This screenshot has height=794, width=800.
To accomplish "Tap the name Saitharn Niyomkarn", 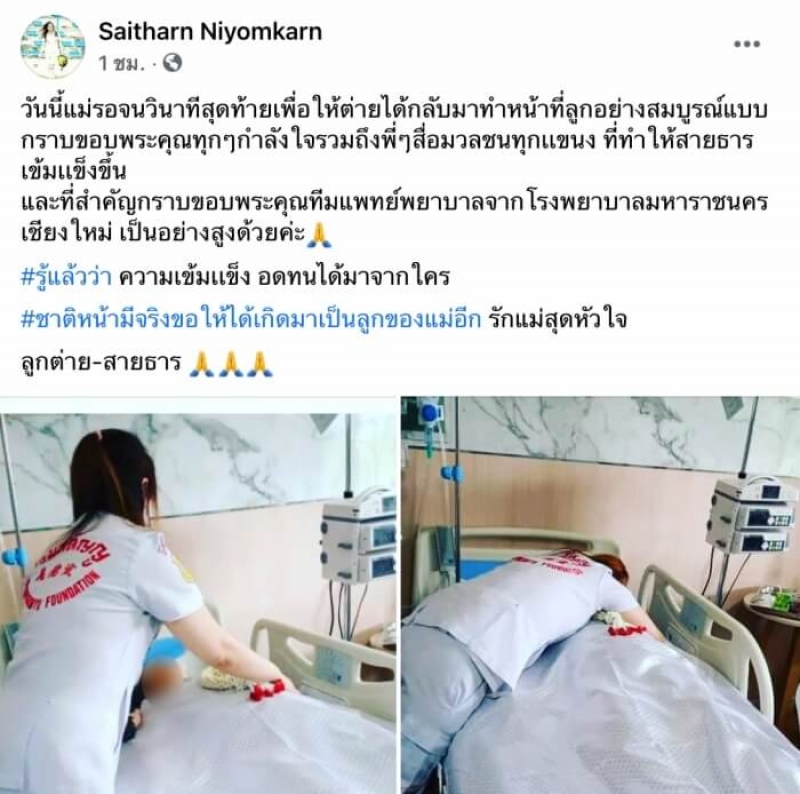I will 210,32.
